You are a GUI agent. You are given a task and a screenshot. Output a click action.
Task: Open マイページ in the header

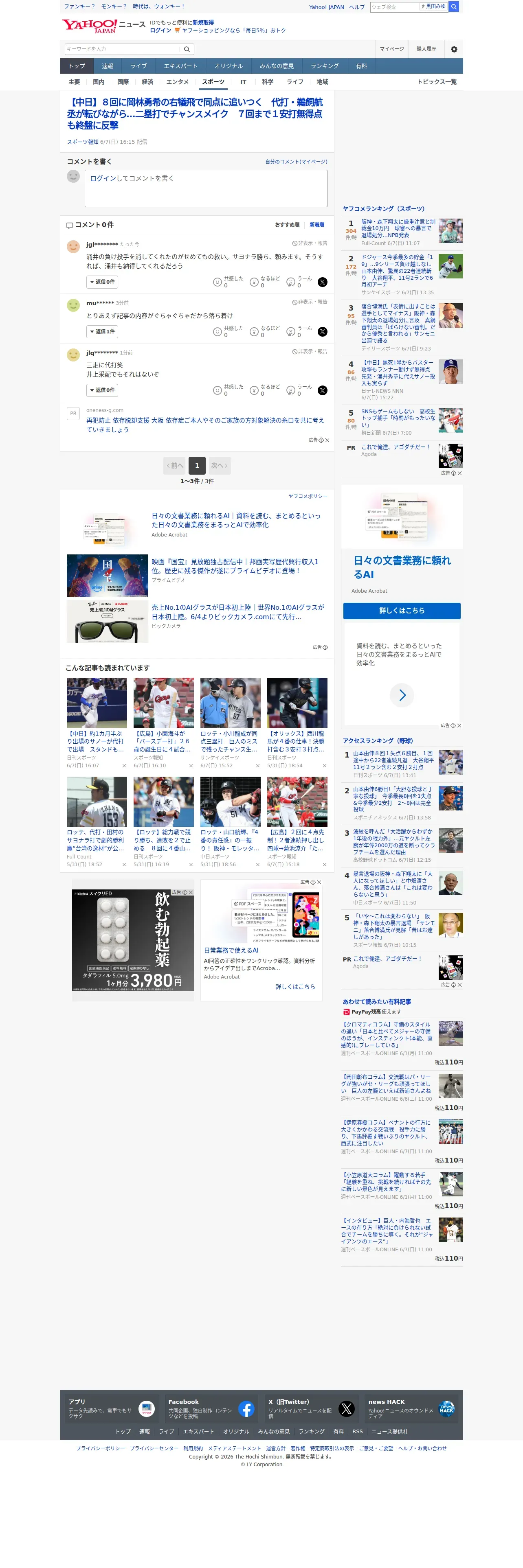coord(391,49)
